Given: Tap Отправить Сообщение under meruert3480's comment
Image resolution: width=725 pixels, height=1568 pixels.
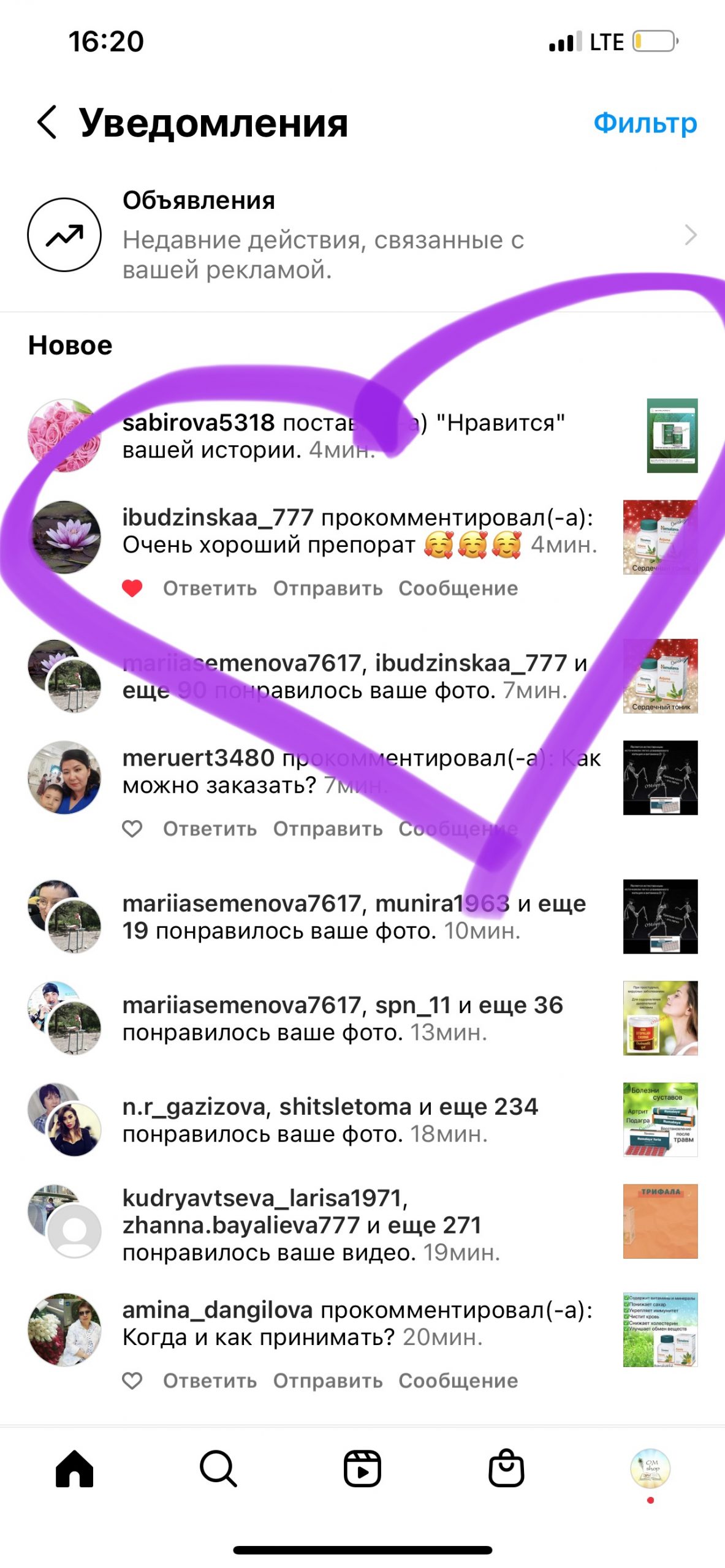Looking at the screenshot, I should click(x=395, y=829).
